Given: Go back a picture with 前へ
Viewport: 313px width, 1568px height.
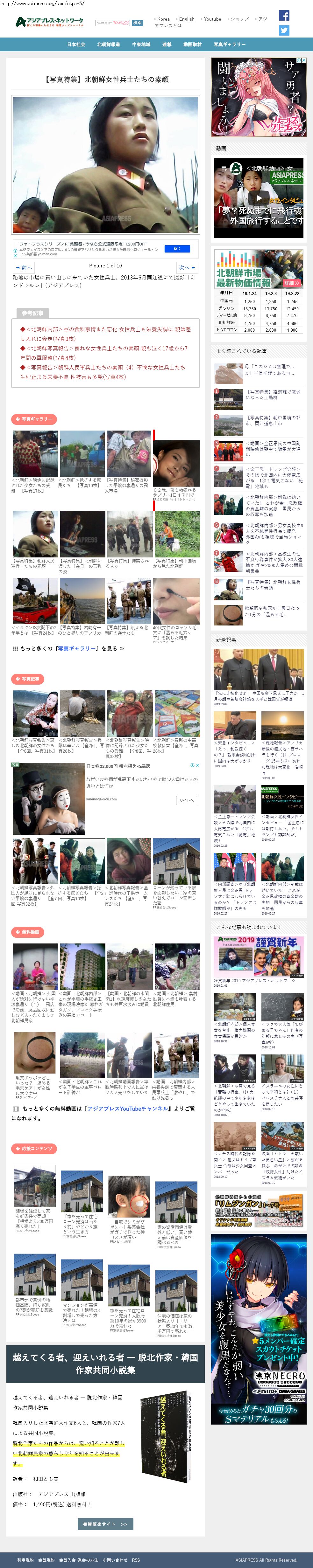Looking at the screenshot, I should (x=24, y=267).
